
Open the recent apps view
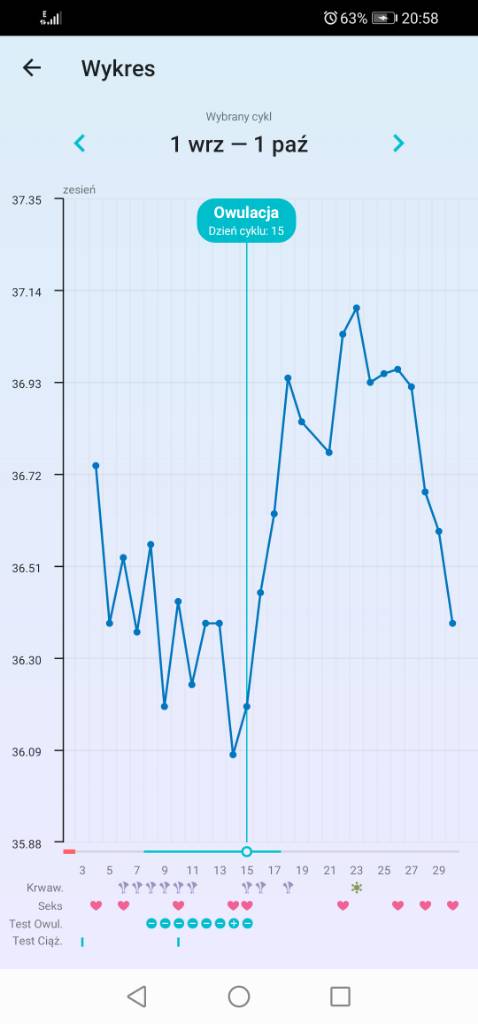pos(340,997)
